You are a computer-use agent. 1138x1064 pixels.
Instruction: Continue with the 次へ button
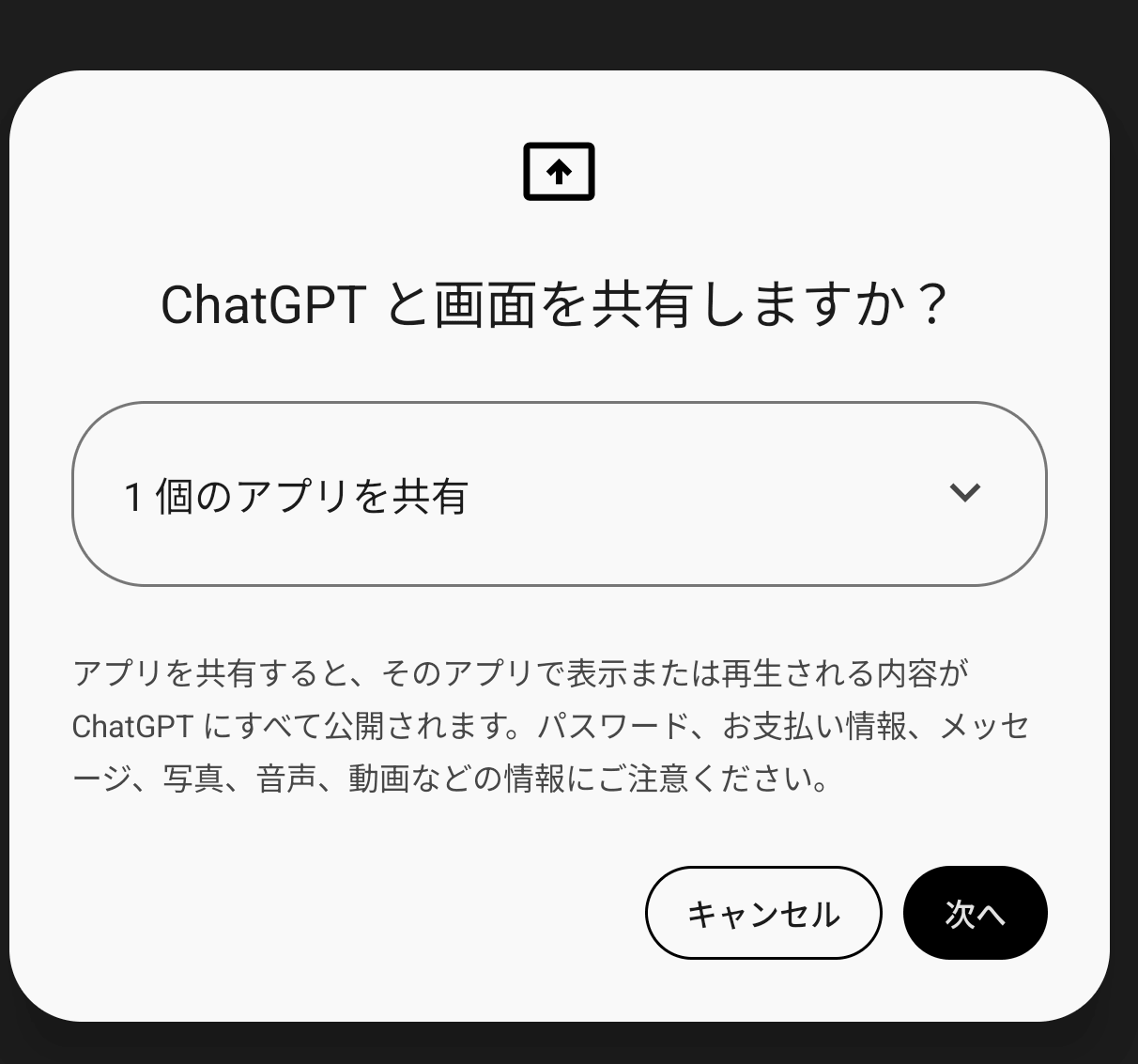click(x=975, y=913)
